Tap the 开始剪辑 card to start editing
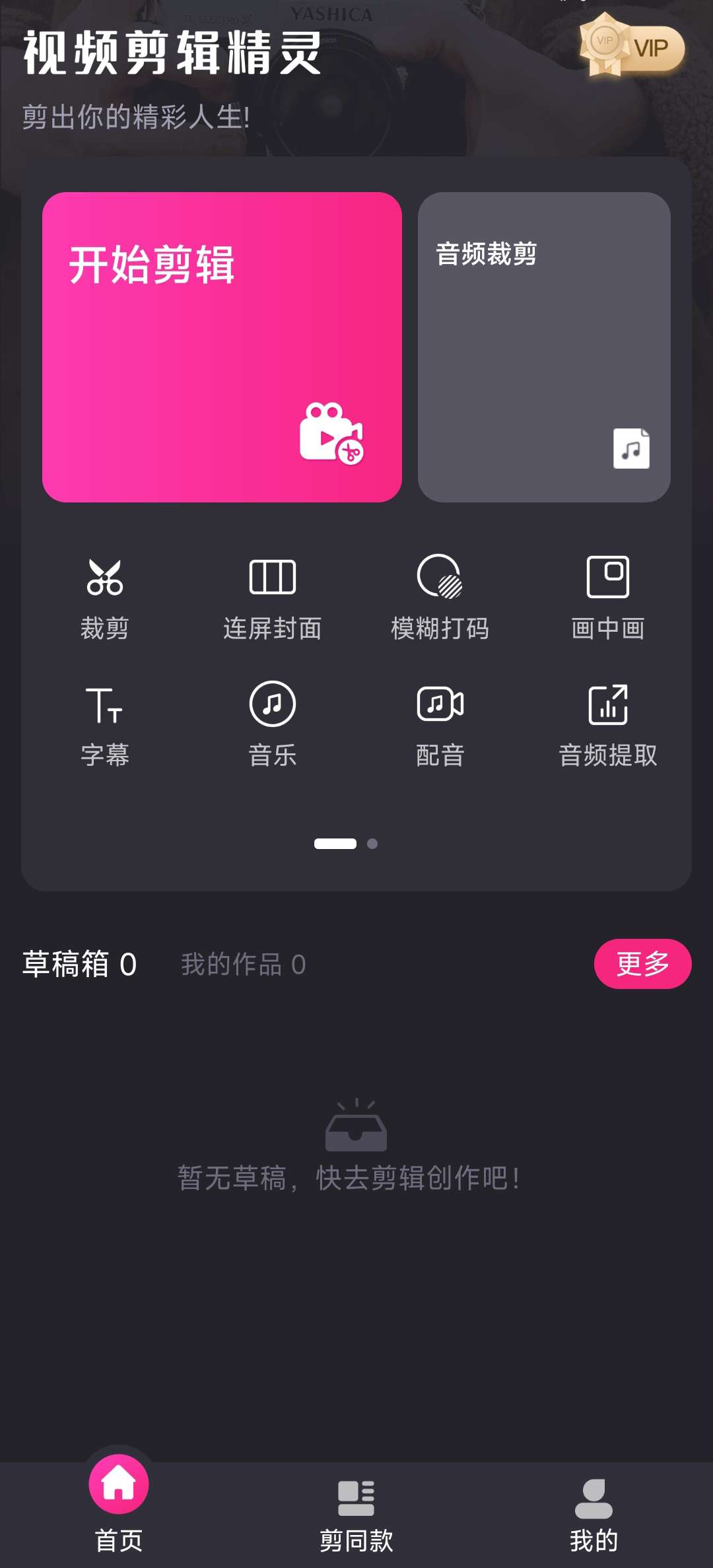The height and width of the screenshot is (1568, 713). (222, 347)
